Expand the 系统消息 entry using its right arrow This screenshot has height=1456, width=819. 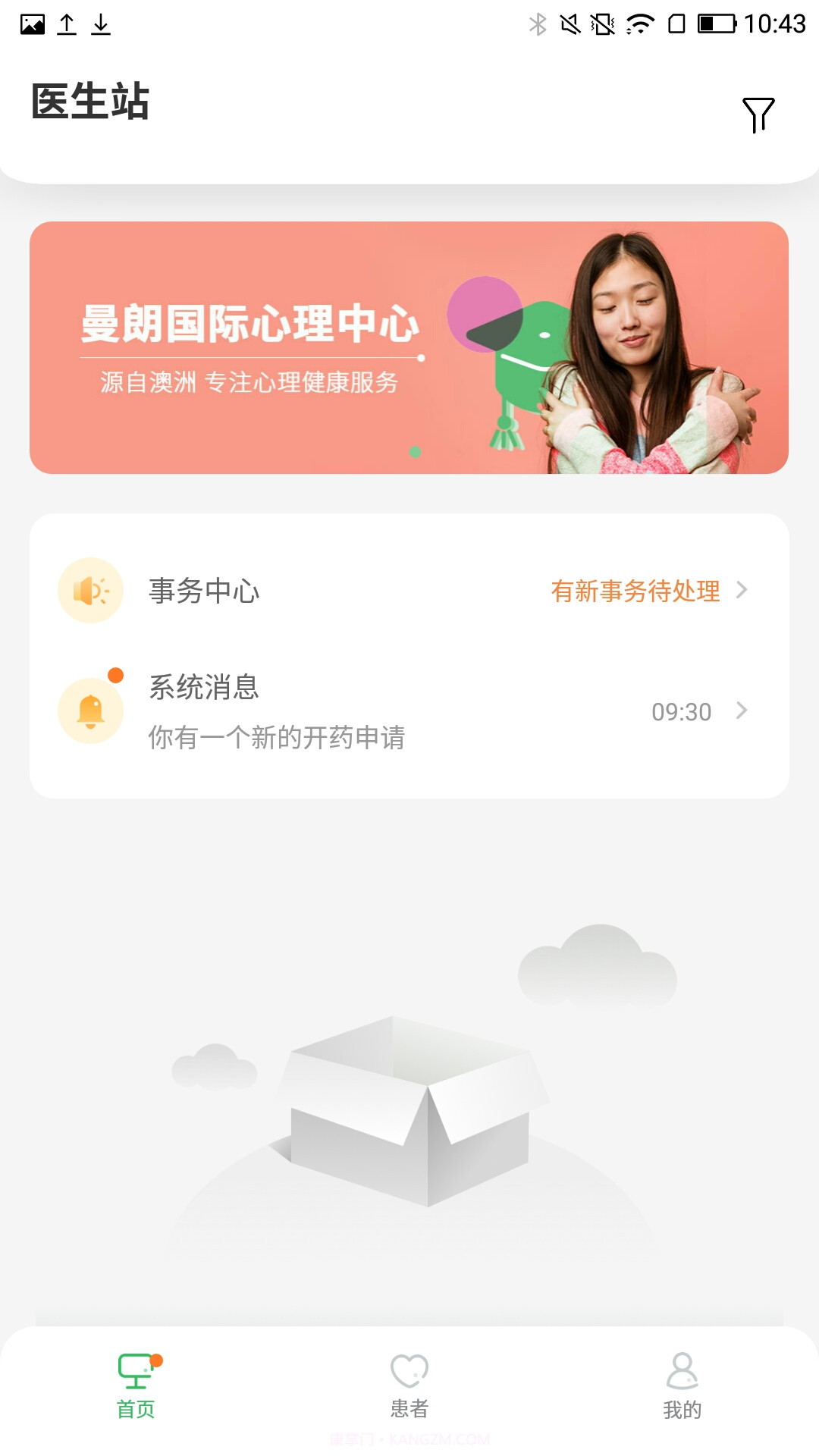pyautogui.click(x=743, y=711)
